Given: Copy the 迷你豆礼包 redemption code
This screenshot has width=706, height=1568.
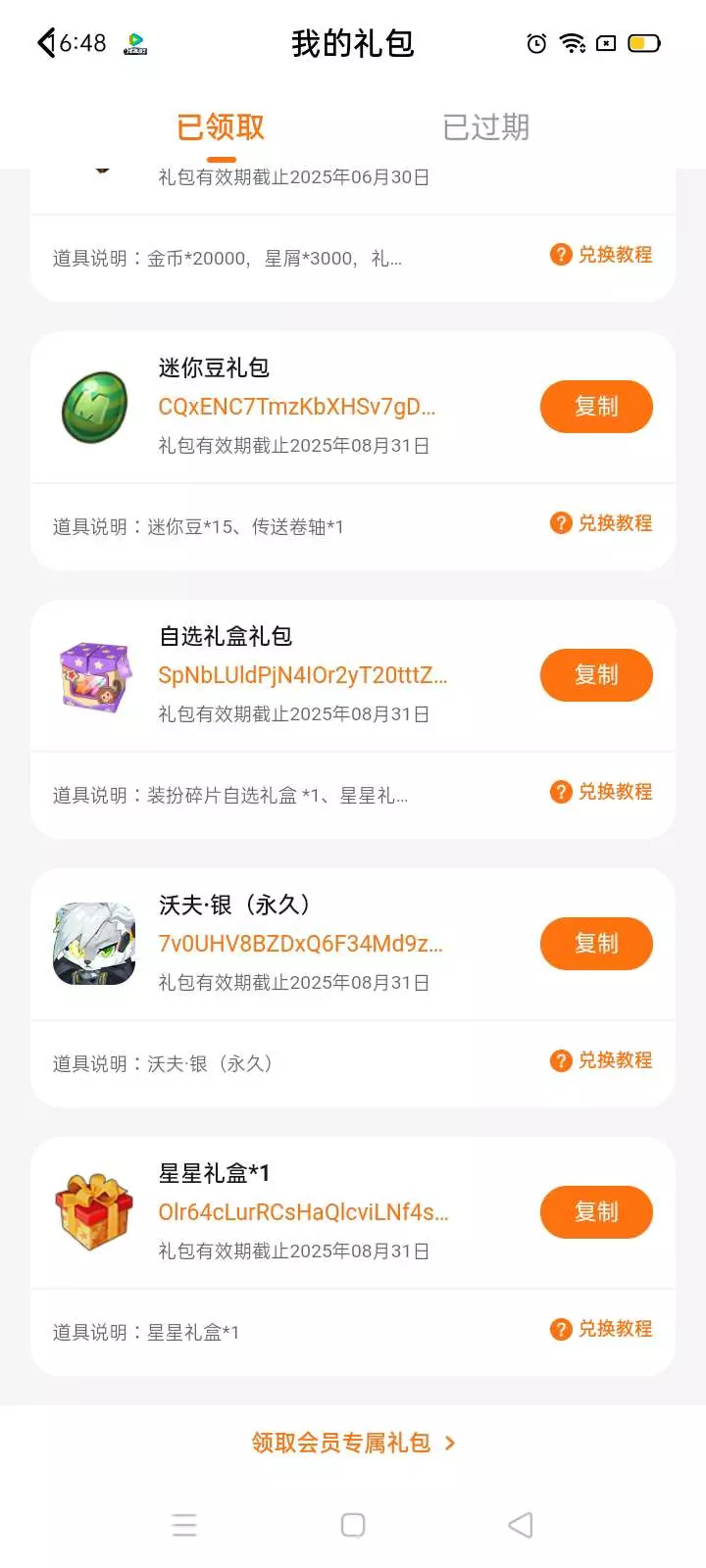Looking at the screenshot, I should click(x=596, y=407).
